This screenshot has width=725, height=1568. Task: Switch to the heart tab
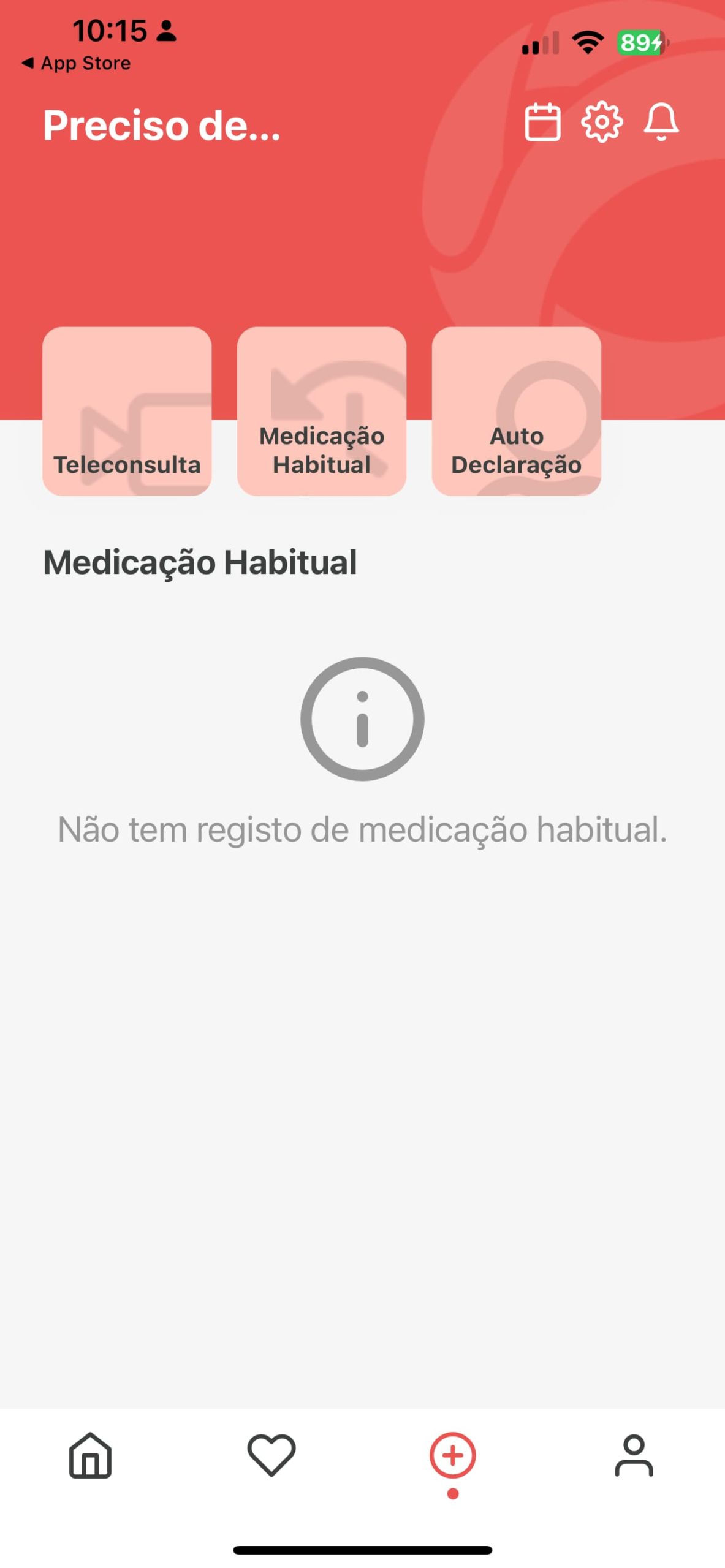tap(271, 1455)
